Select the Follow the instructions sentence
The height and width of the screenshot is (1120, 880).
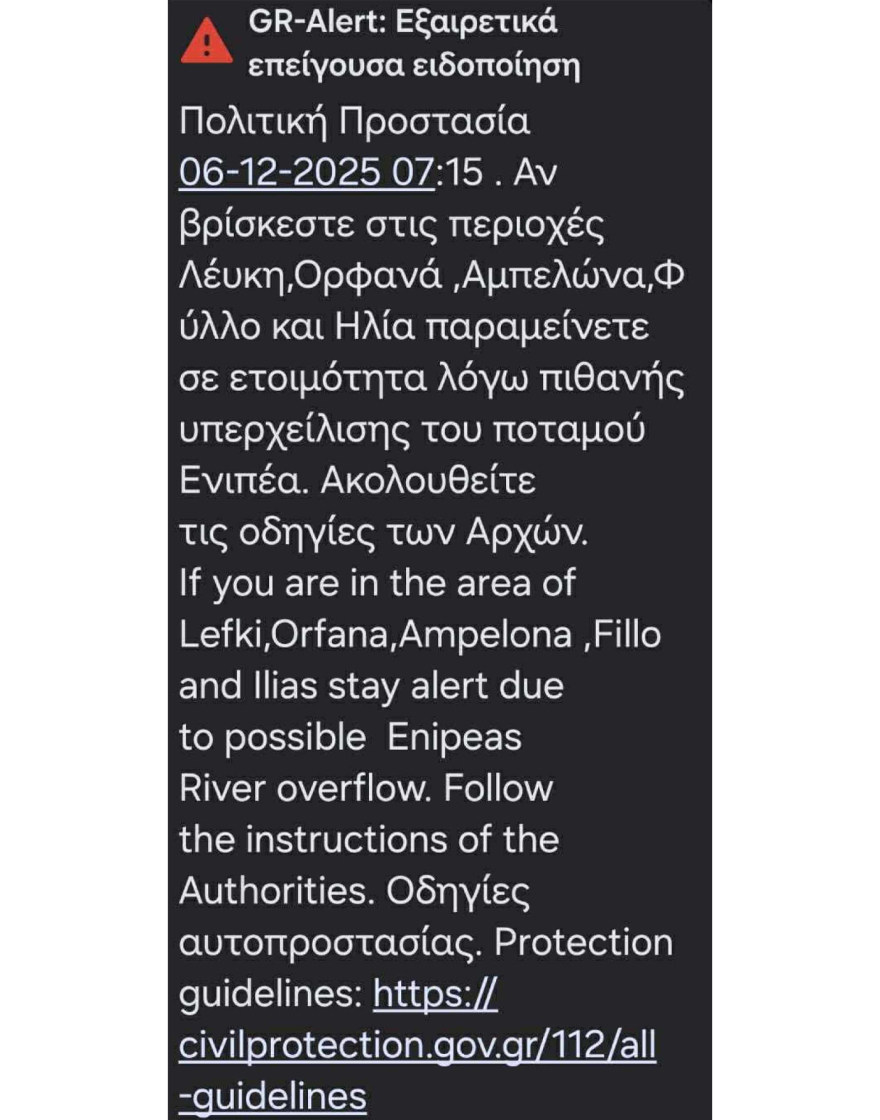tap(368, 840)
